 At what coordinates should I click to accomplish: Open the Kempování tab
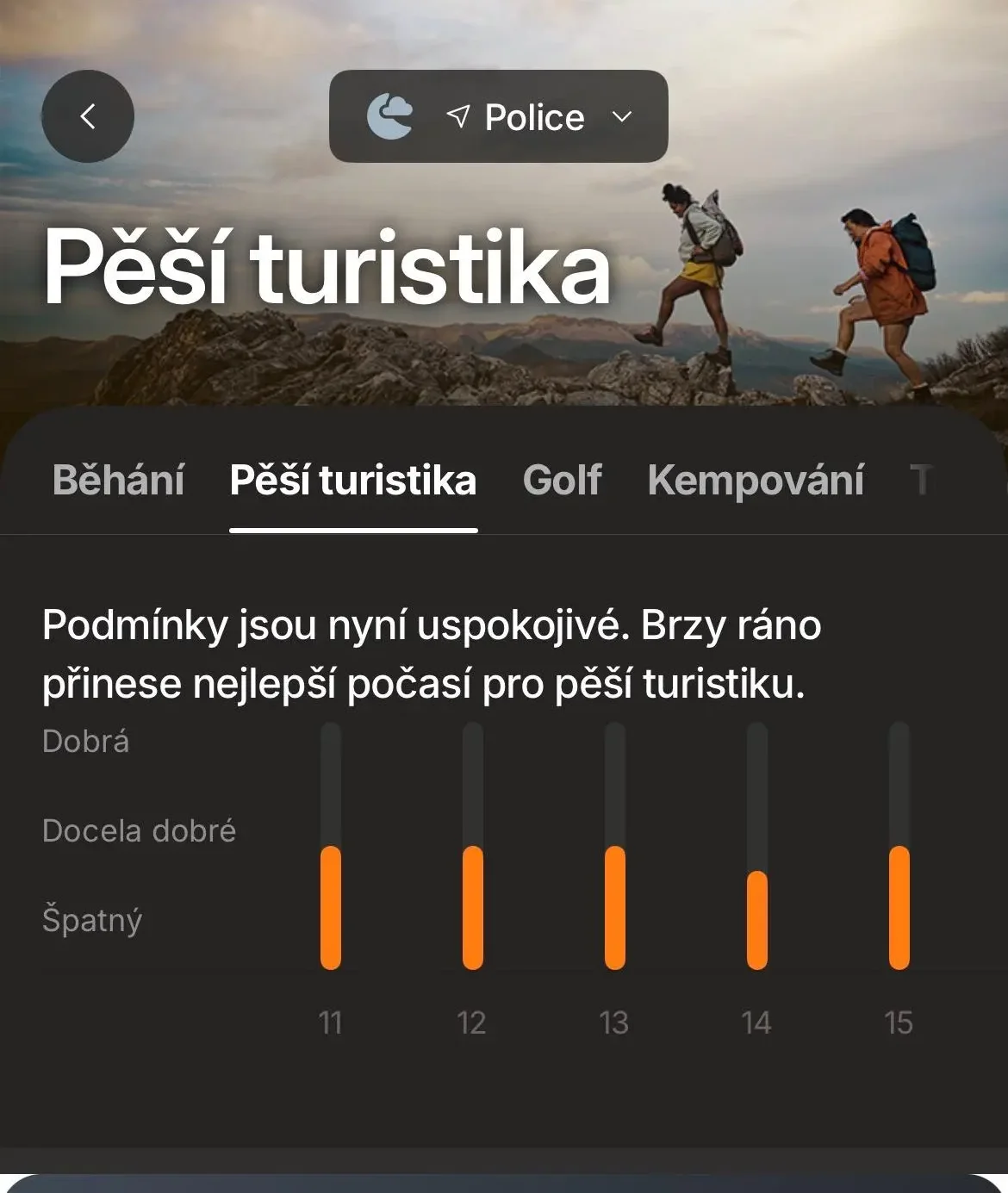tap(756, 480)
